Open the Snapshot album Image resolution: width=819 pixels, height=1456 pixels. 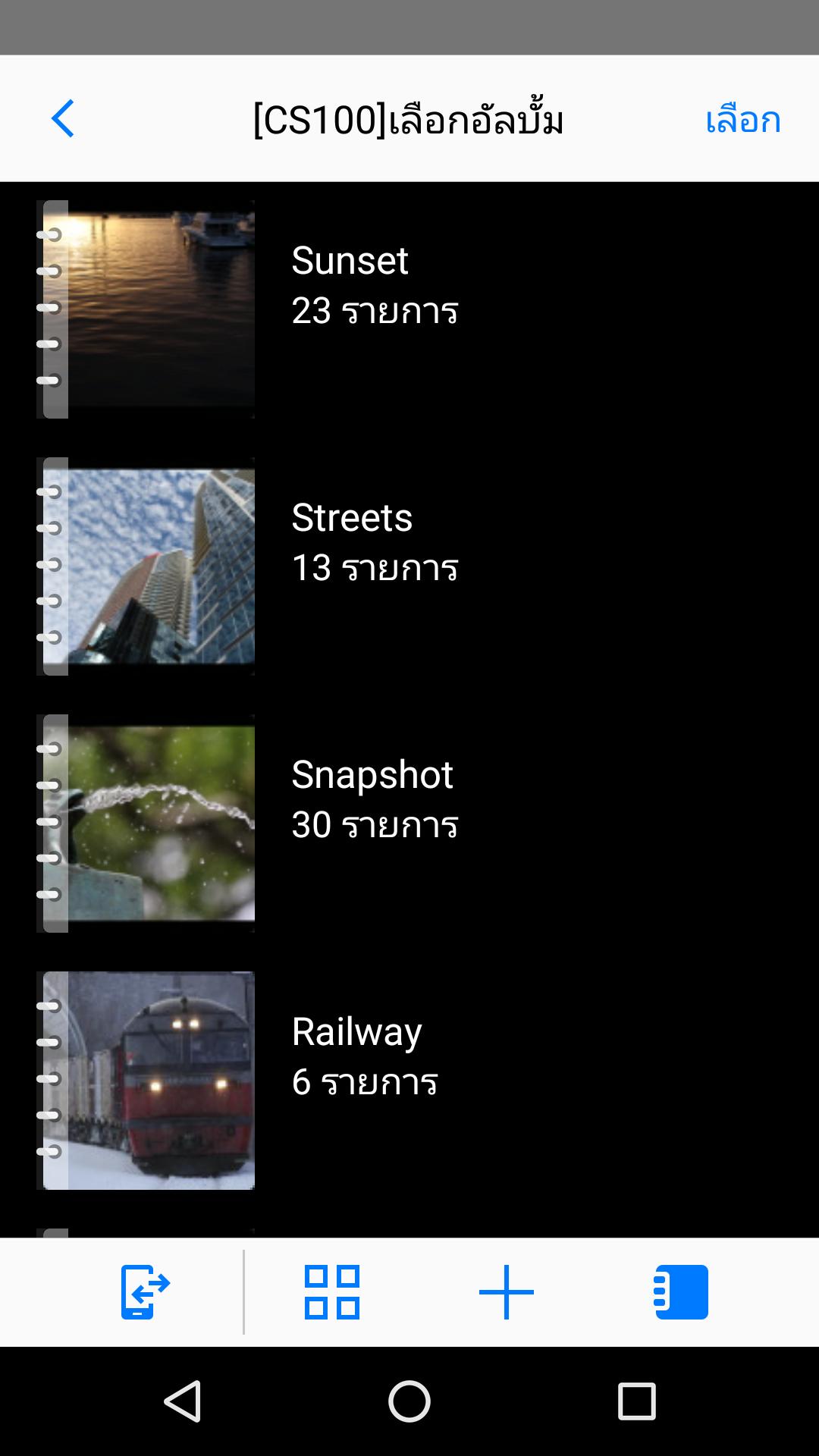[x=409, y=824]
